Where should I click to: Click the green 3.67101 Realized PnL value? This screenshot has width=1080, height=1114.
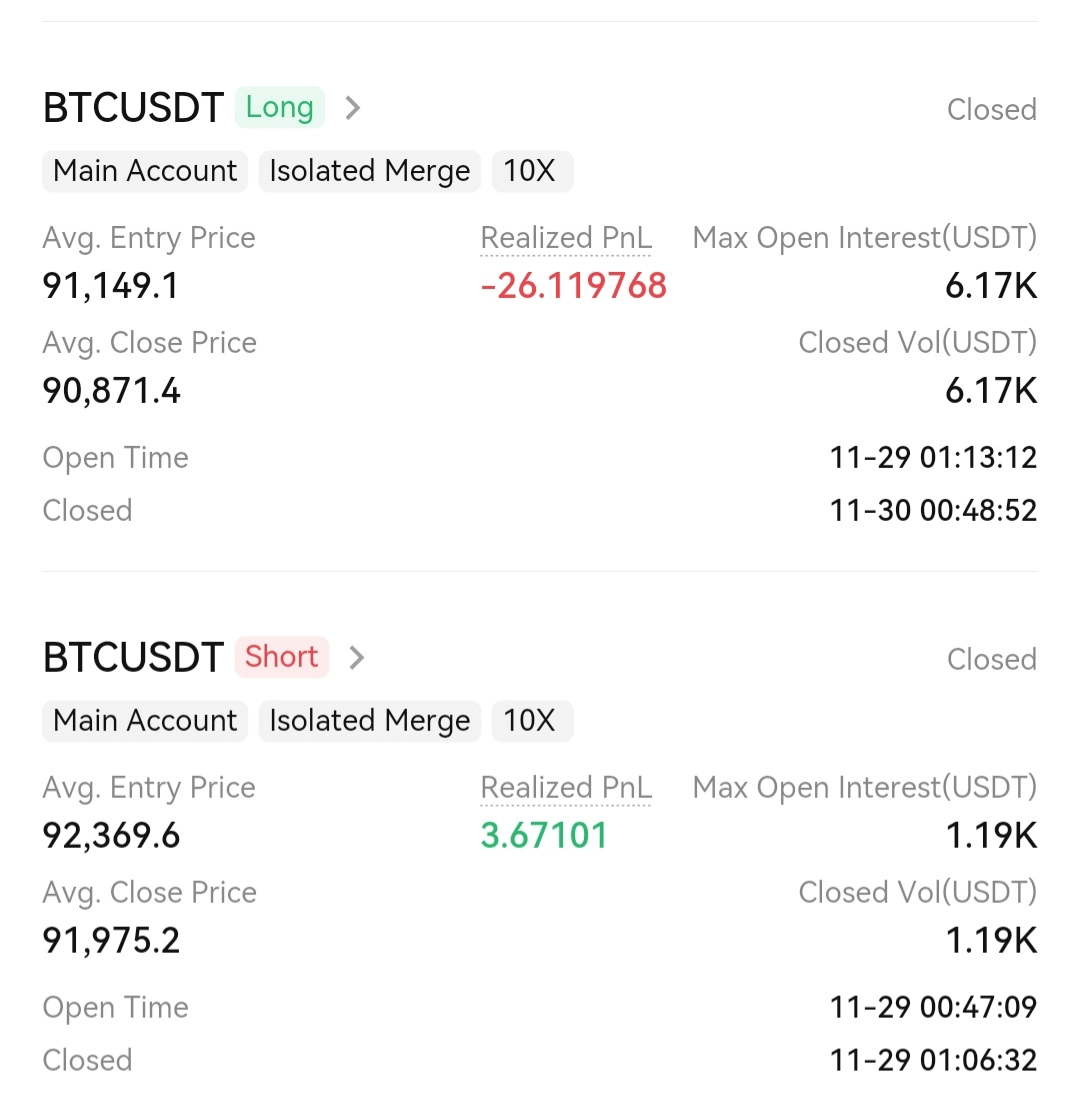(544, 835)
